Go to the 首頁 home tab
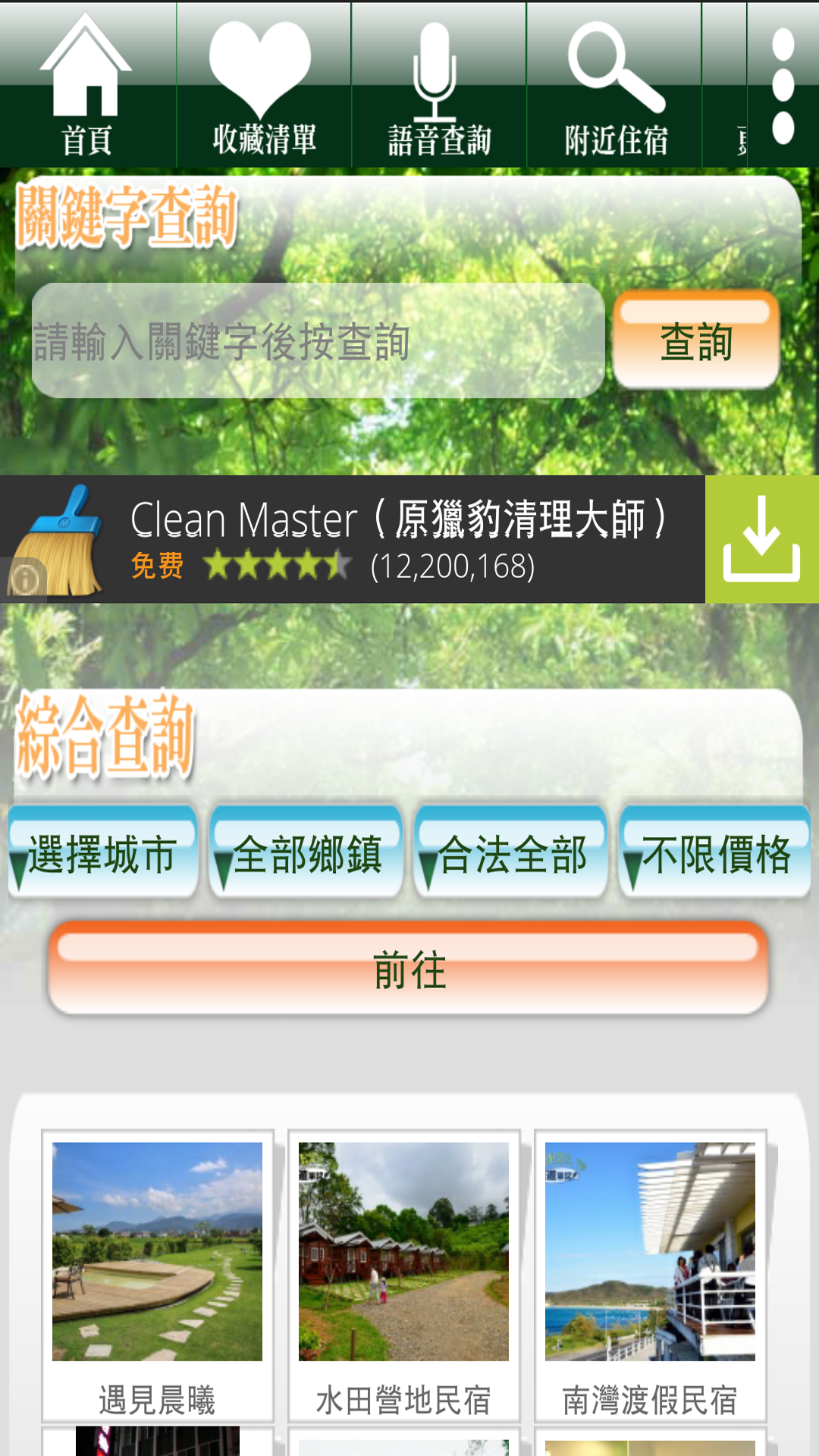The height and width of the screenshot is (1456, 819). (x=87, y=84)
